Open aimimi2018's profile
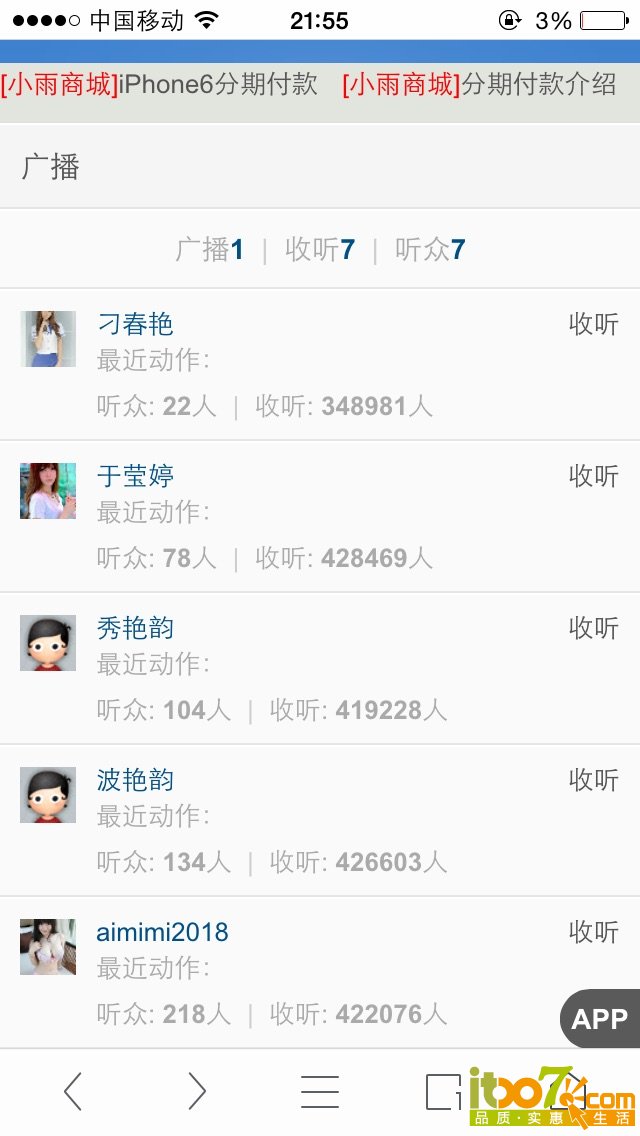This screenshot has height=1136, width=640. 162,932
